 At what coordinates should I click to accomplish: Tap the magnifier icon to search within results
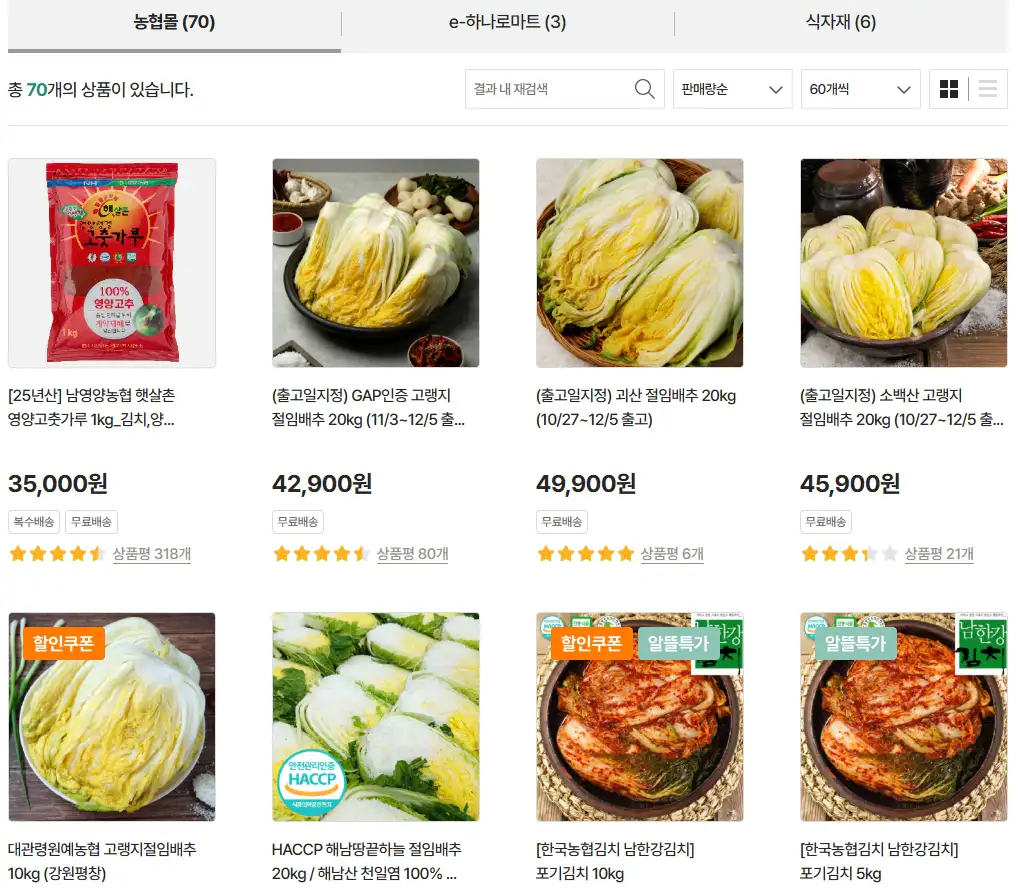pyautogui.click(x=645, y=89)
